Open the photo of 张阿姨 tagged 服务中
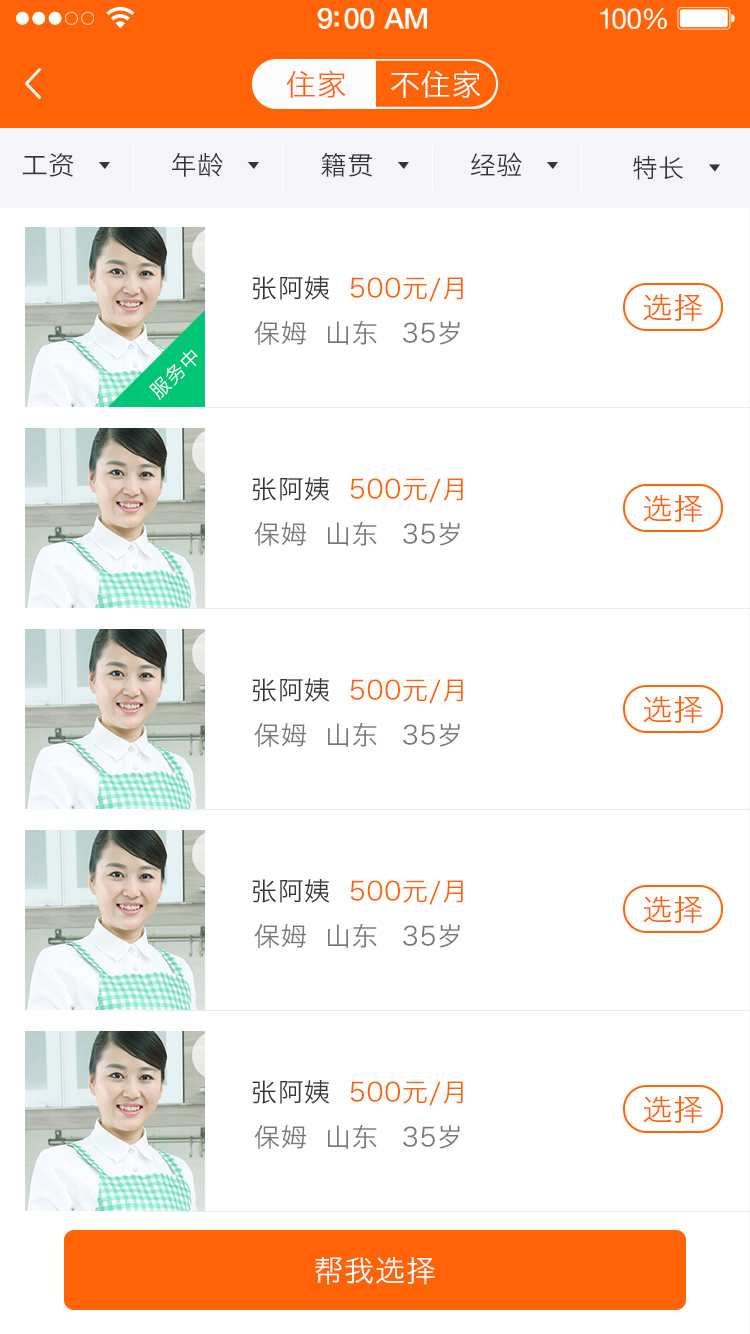The width and height of the screenshot is (750, 1334). [x=115, y=317]
